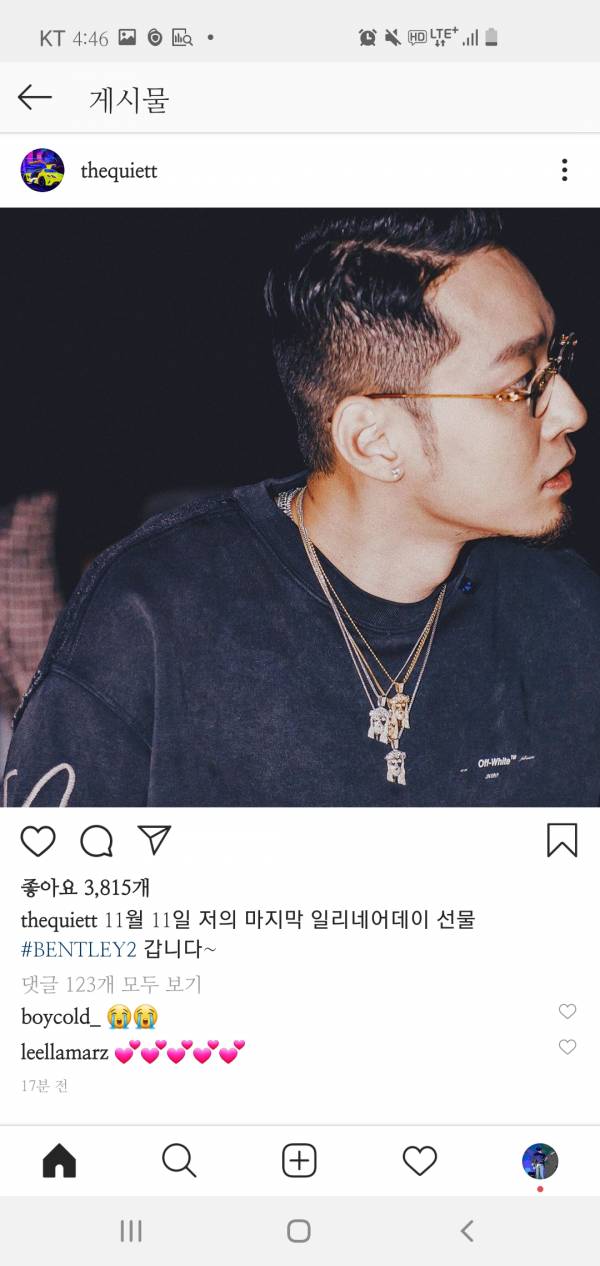Open boycold_'s profile from the comment

coord(61,1018)
